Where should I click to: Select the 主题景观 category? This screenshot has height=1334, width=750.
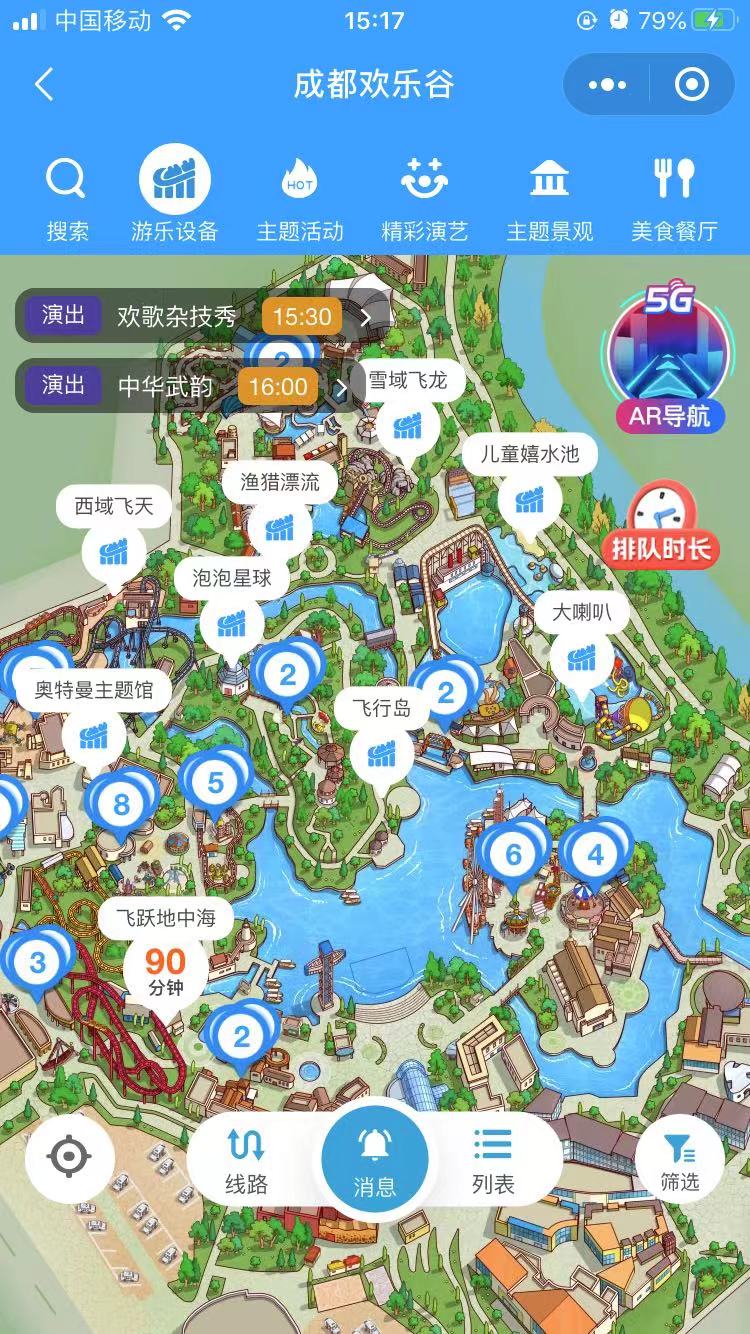pos(549,199)
